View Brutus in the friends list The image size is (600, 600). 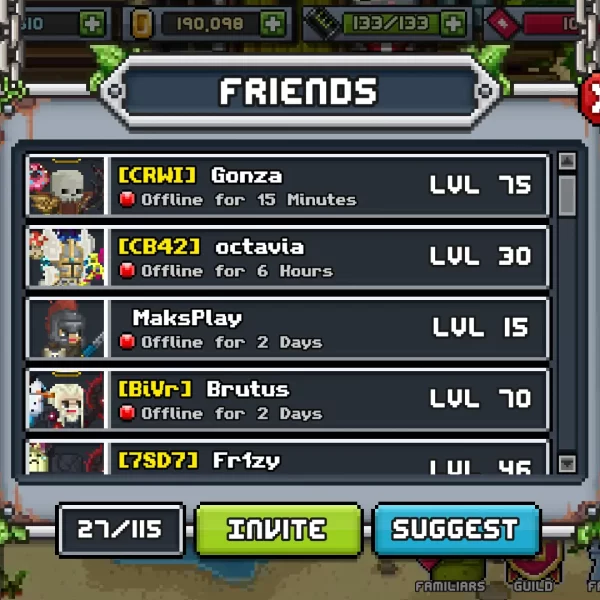pos(288,399)
